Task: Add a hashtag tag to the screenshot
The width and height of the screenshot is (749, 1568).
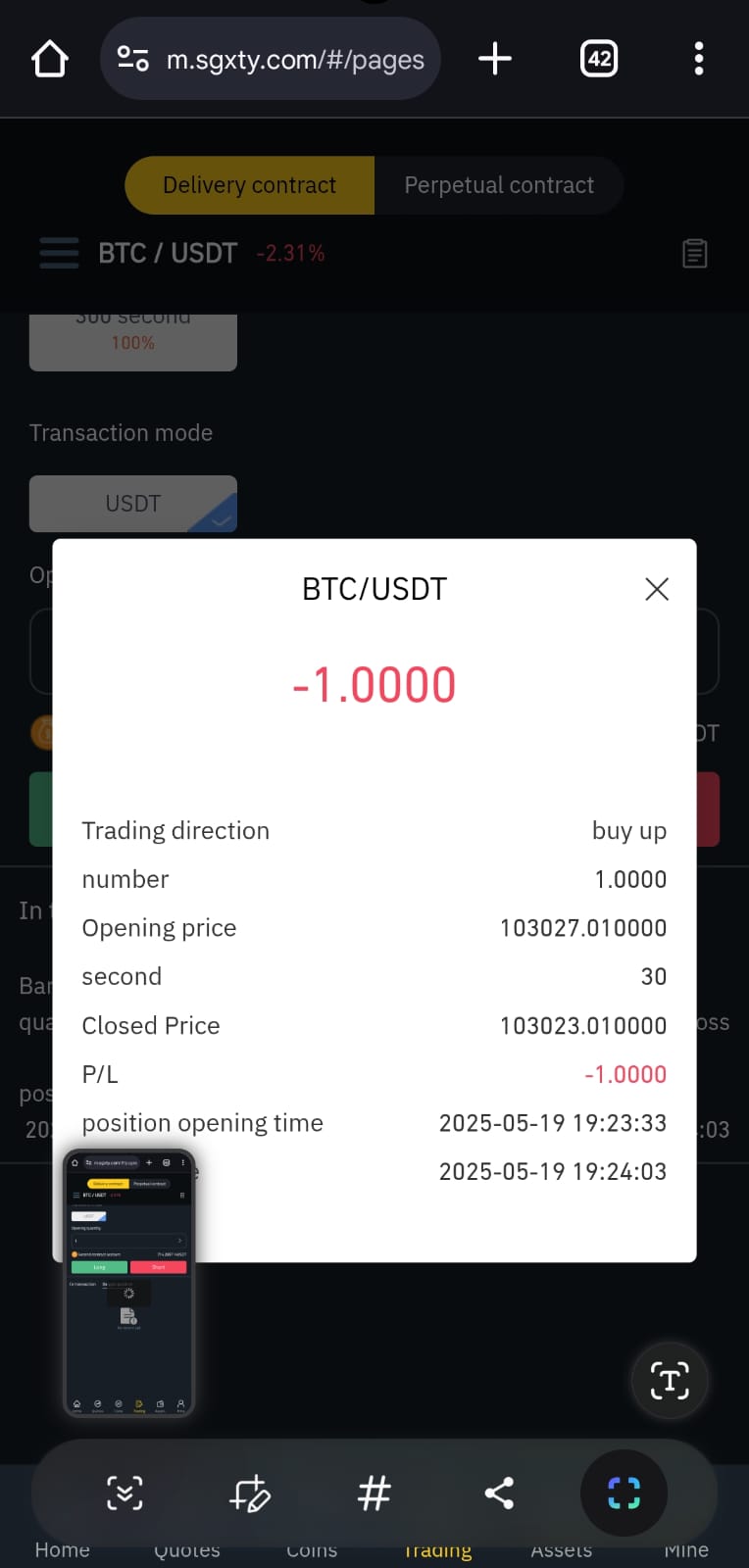Action: tap(374, 1494)
